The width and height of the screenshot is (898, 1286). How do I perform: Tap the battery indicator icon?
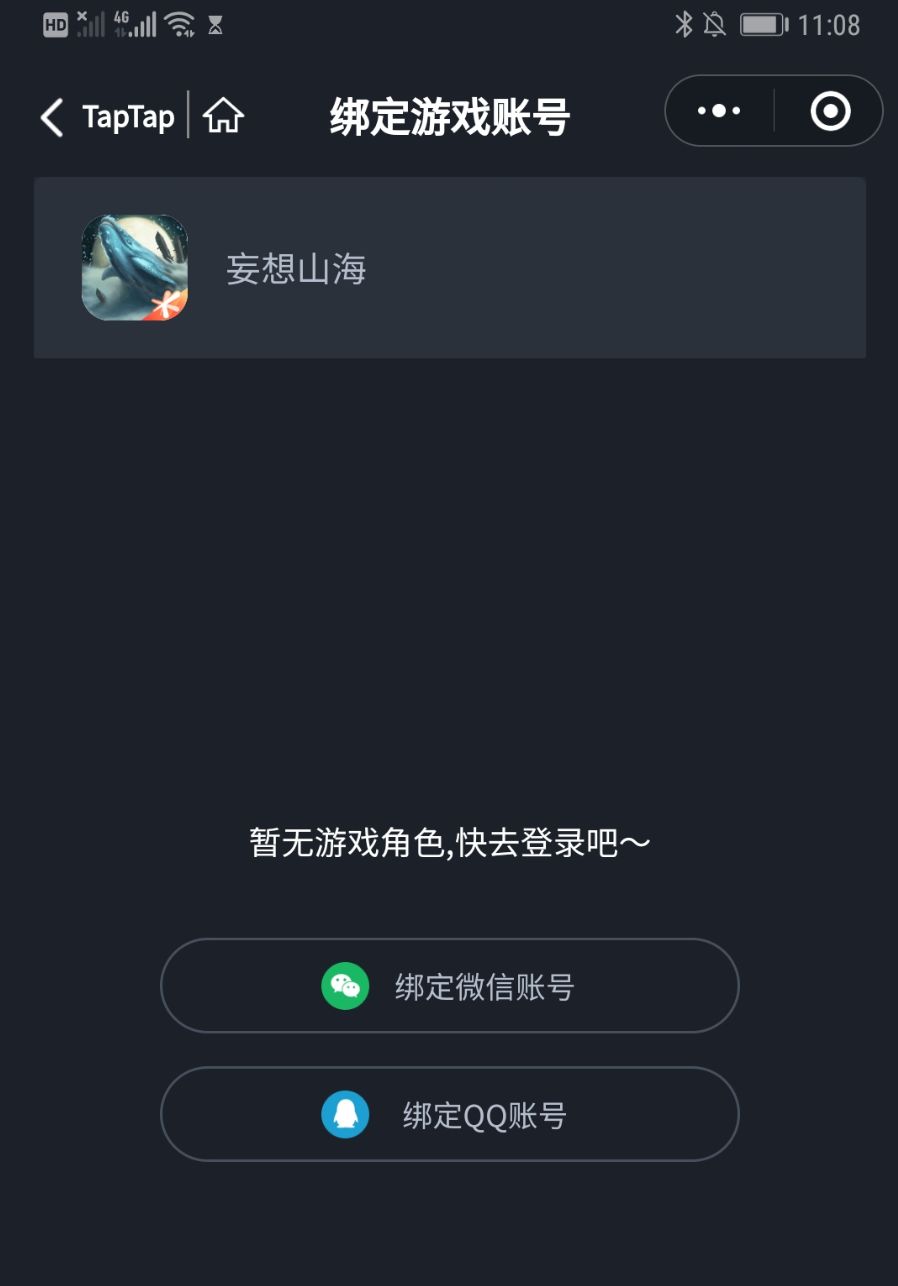(766, 24)
